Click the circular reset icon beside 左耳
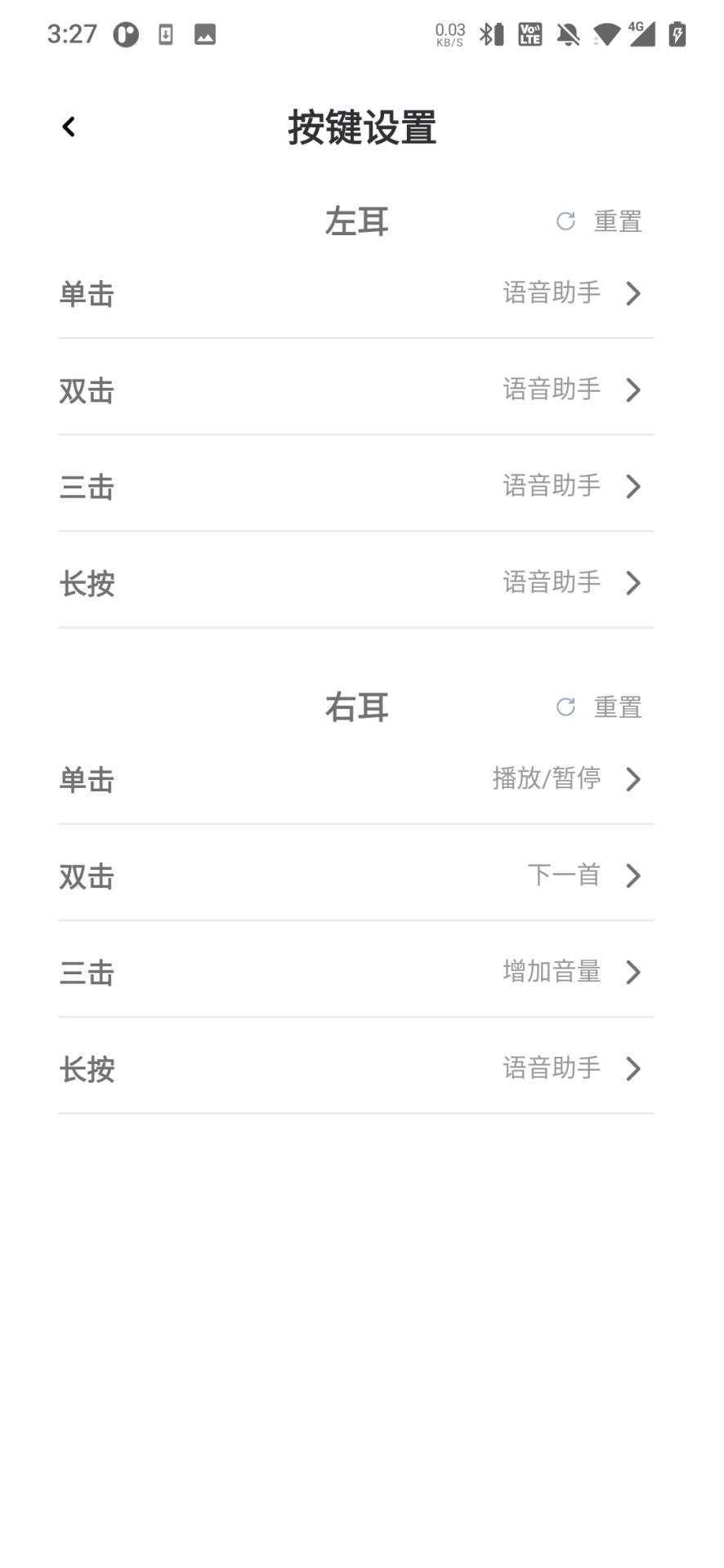The image size is (724, 1568). 565,220
